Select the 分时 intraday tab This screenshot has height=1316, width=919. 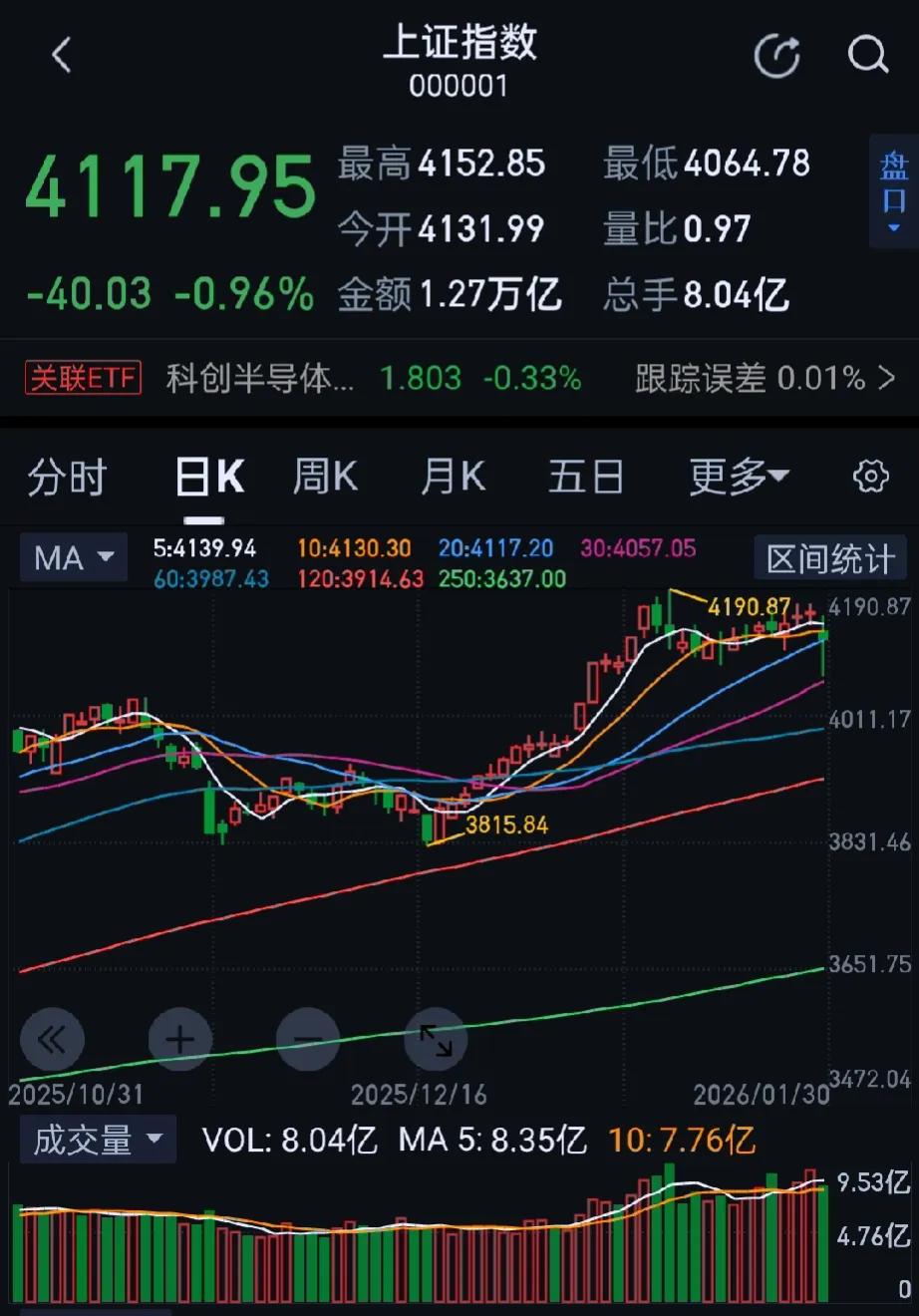point(67,477)
